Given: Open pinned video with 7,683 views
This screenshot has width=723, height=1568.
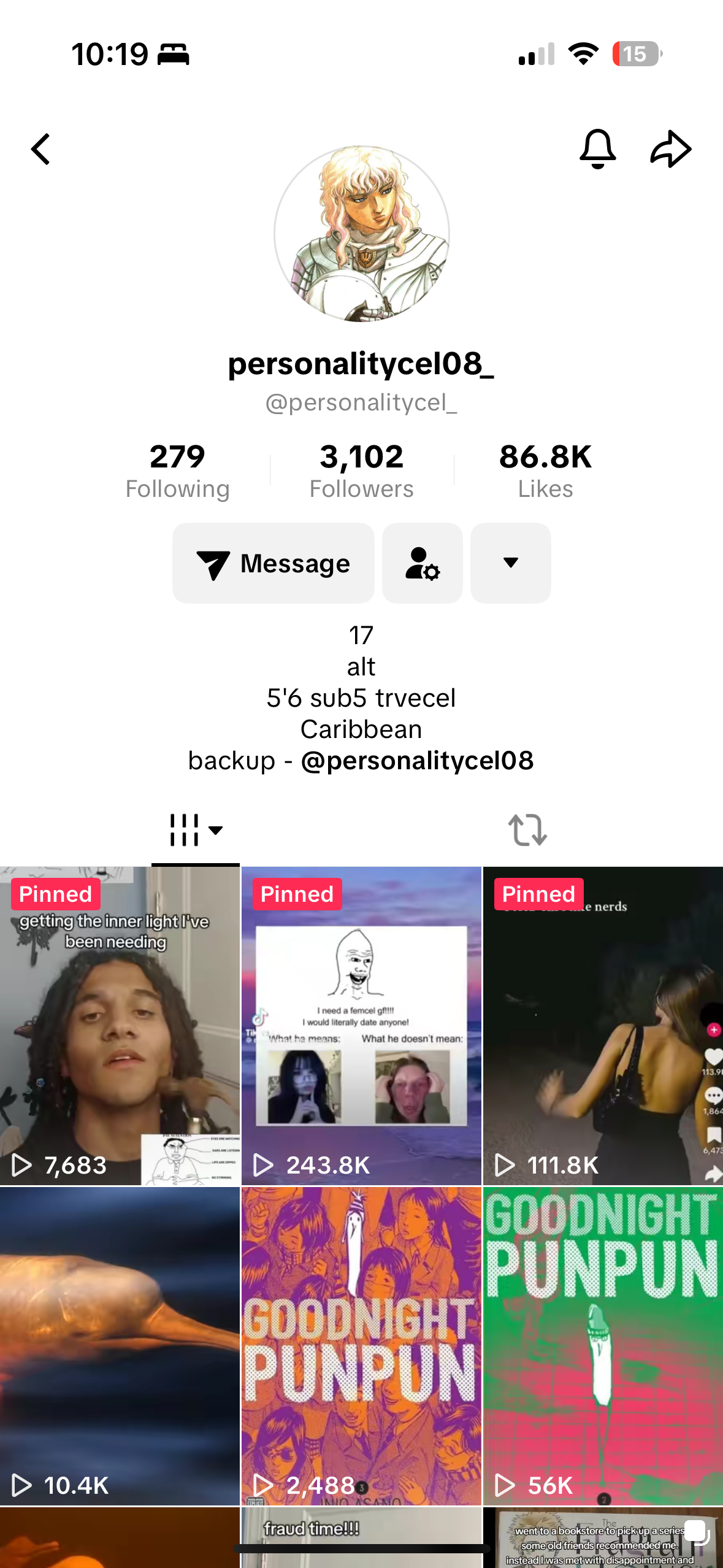Looking at the screenshot, I should point(120,1026).
